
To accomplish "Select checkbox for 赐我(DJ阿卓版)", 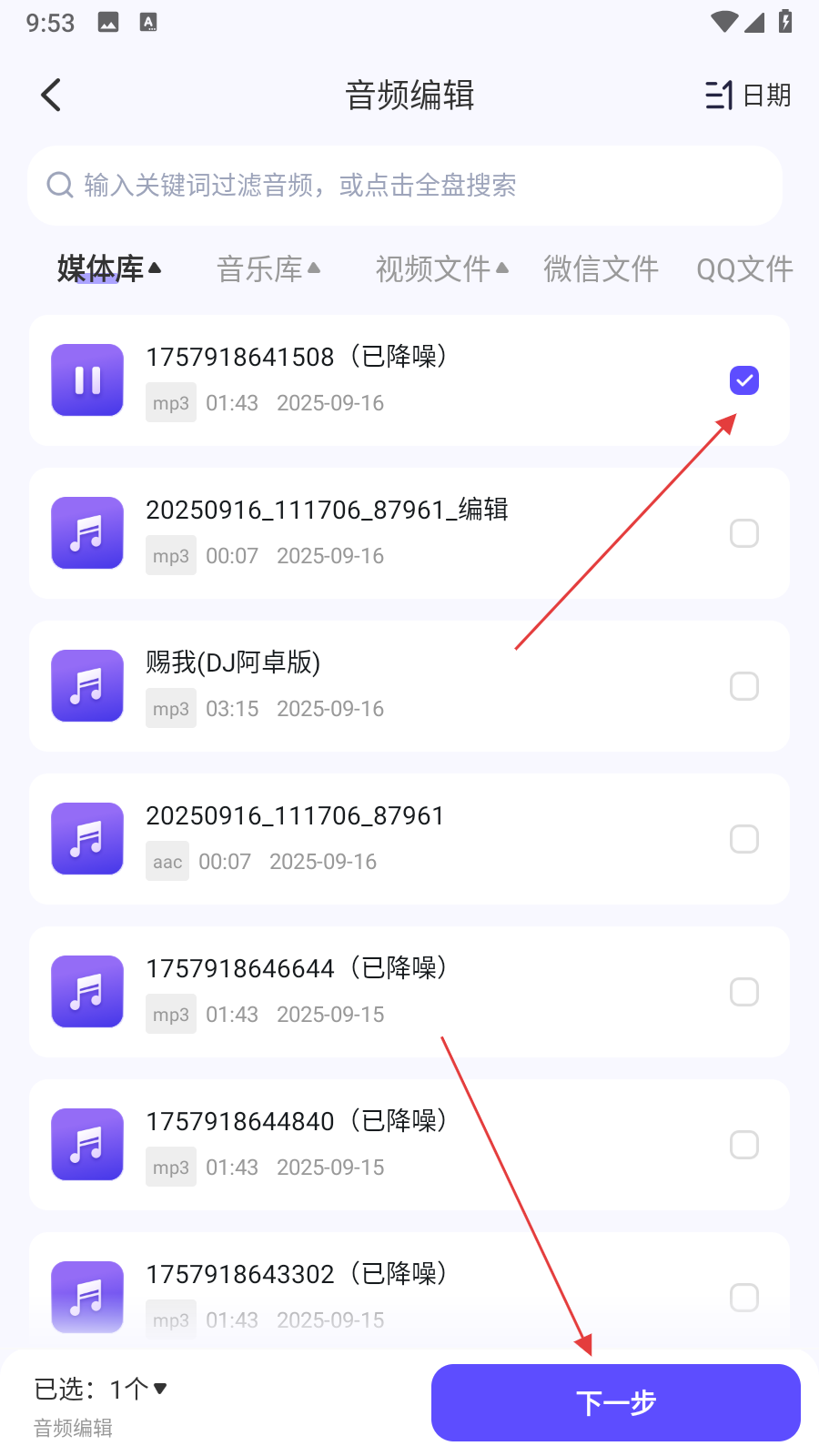I will point(744,686).
